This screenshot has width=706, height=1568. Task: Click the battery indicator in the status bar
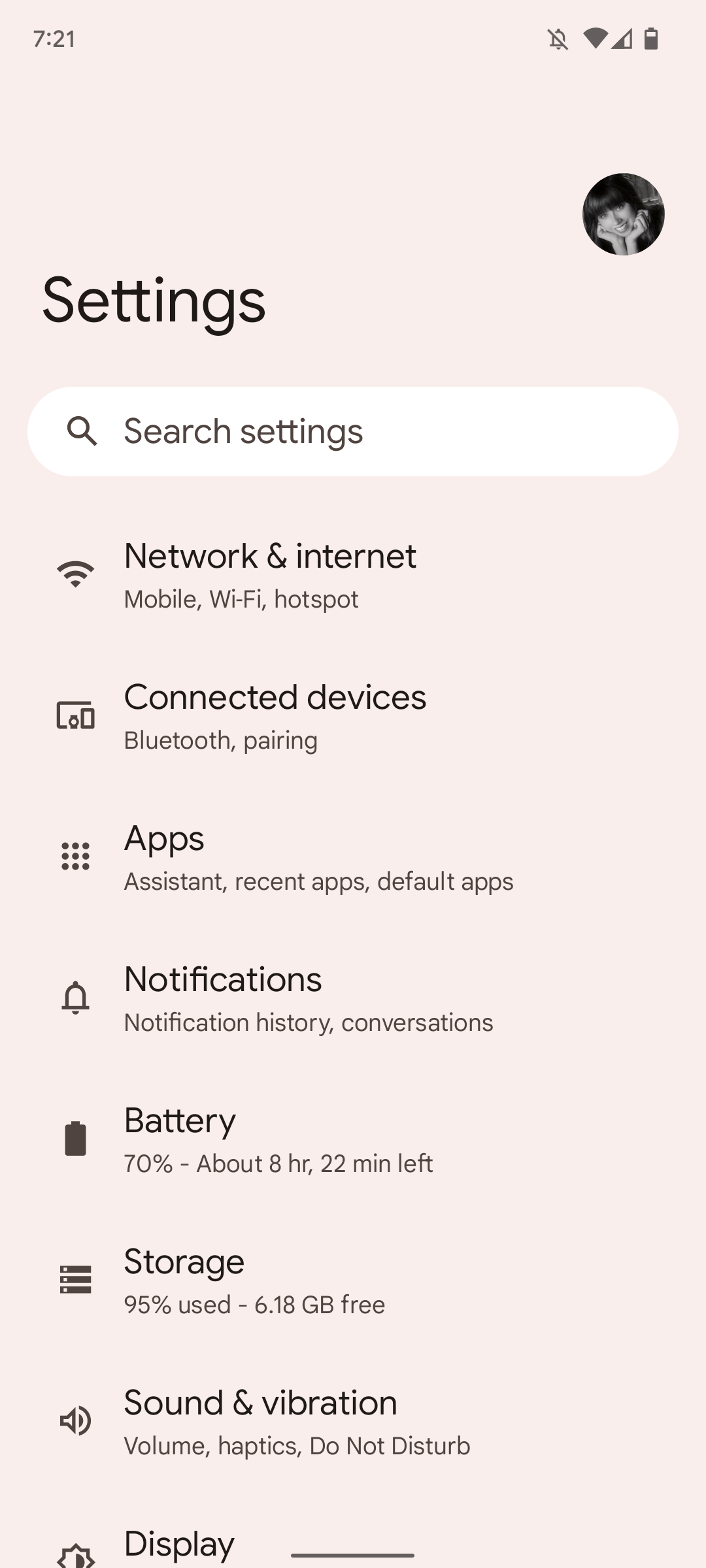click(651, 39)
